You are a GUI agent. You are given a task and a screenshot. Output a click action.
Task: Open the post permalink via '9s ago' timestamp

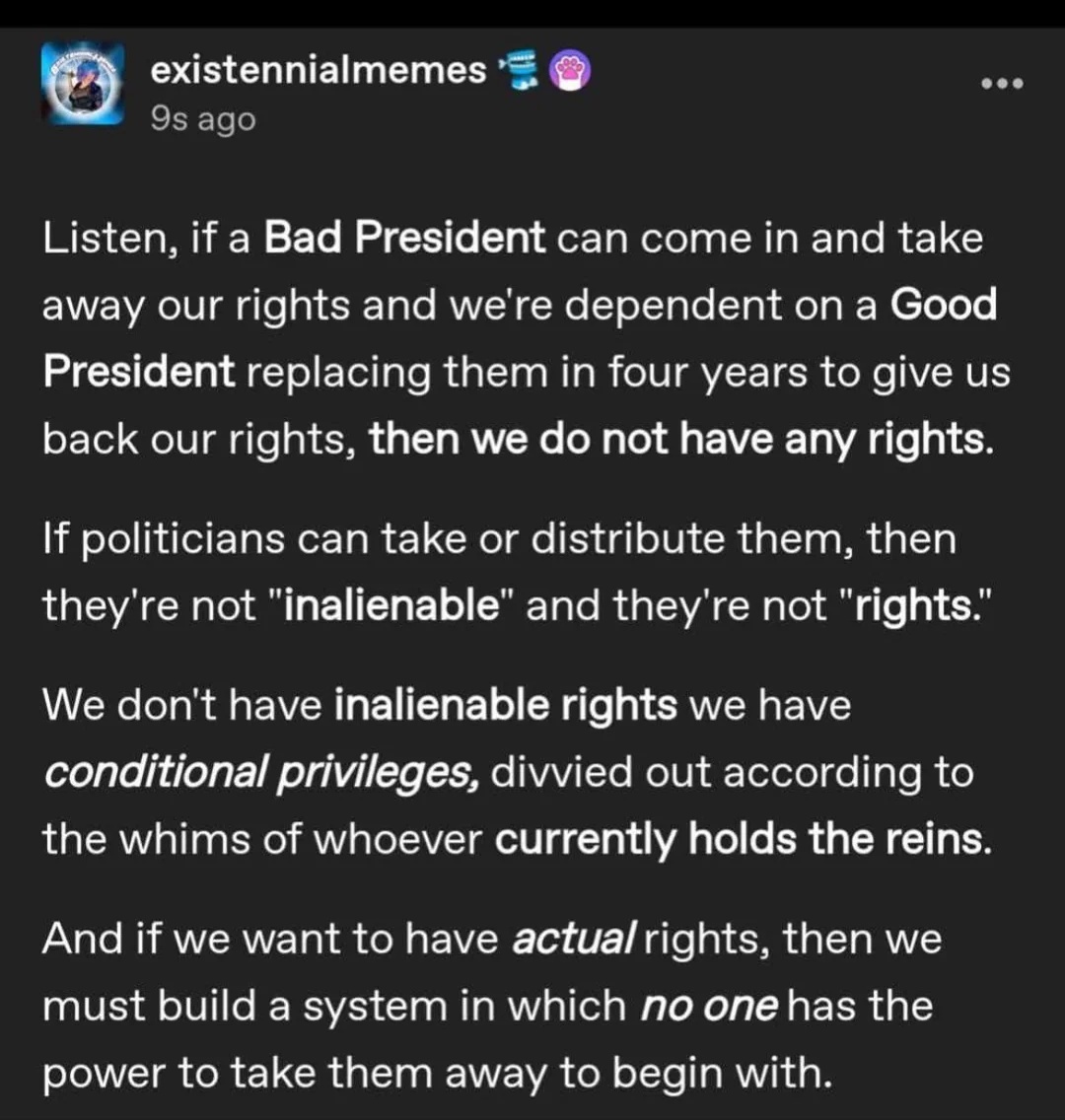[202, 119]
